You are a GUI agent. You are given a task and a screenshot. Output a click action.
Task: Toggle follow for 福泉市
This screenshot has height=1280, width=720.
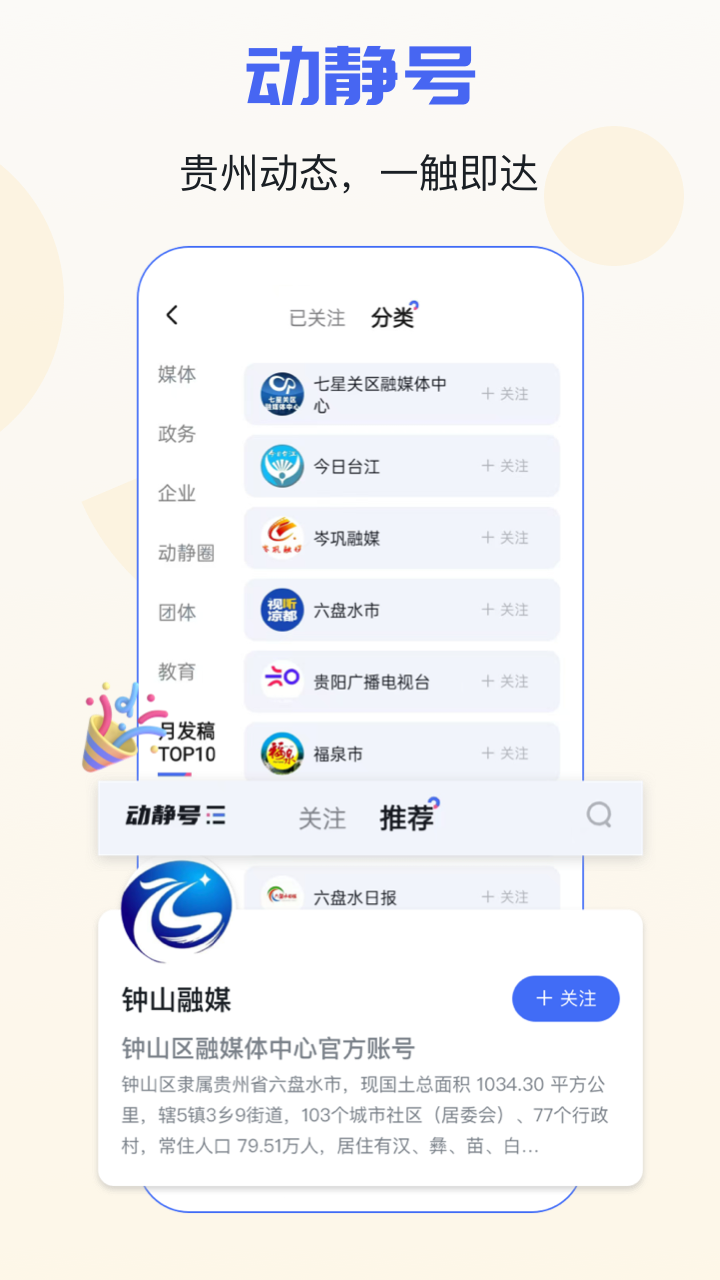506,753
